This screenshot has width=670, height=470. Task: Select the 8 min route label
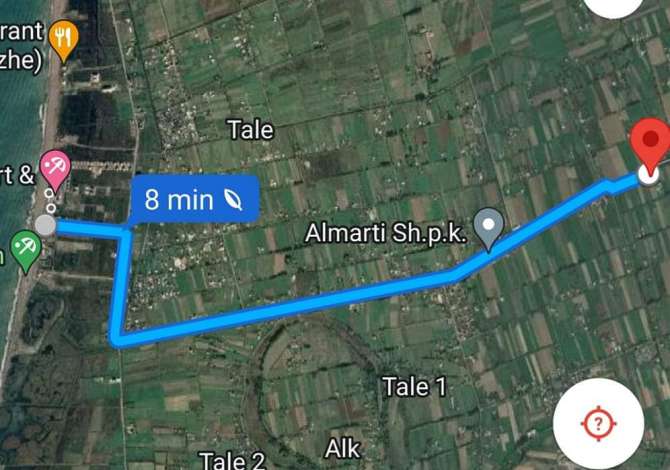pos(194,199)
